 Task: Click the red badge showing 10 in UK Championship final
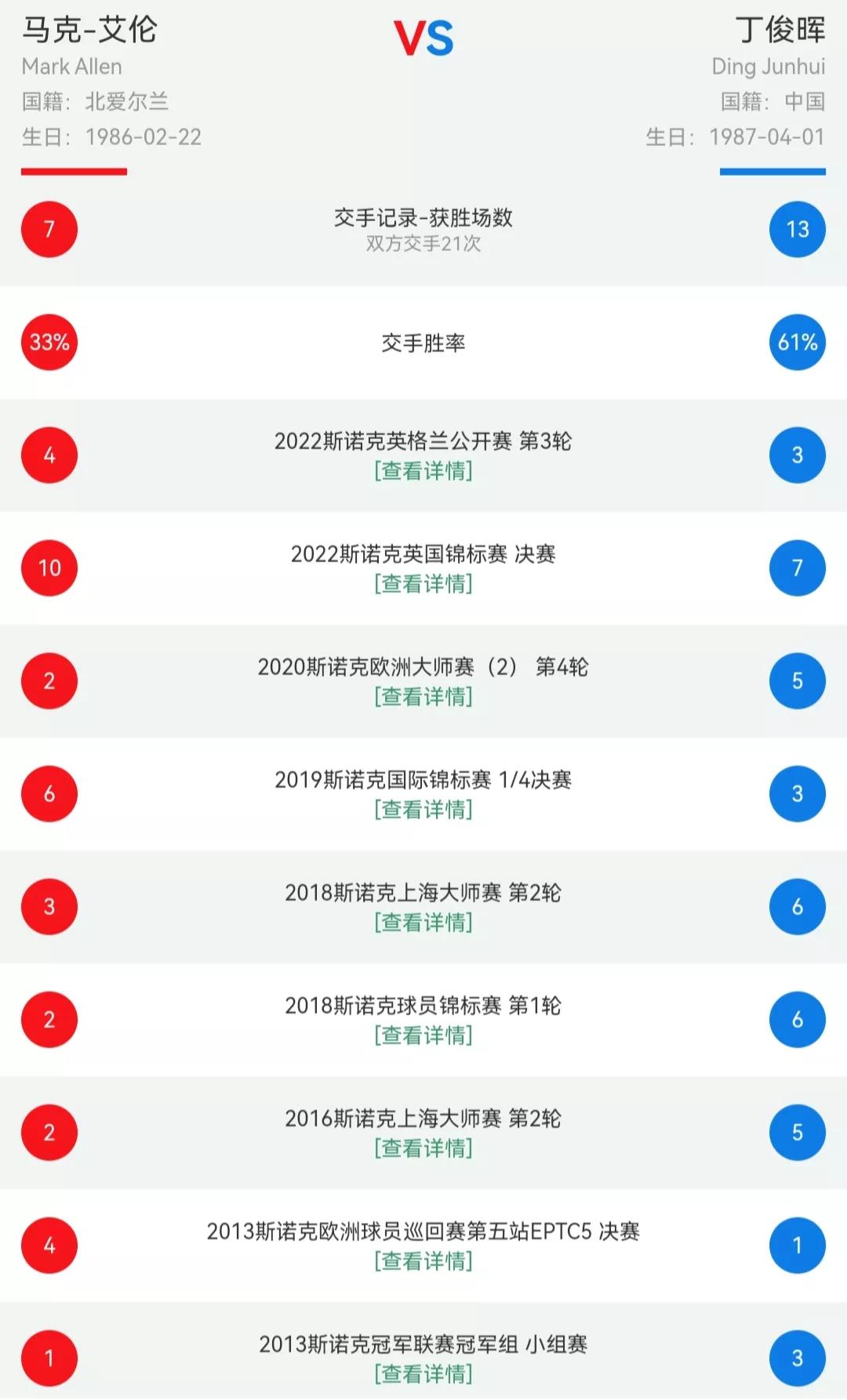49,568
